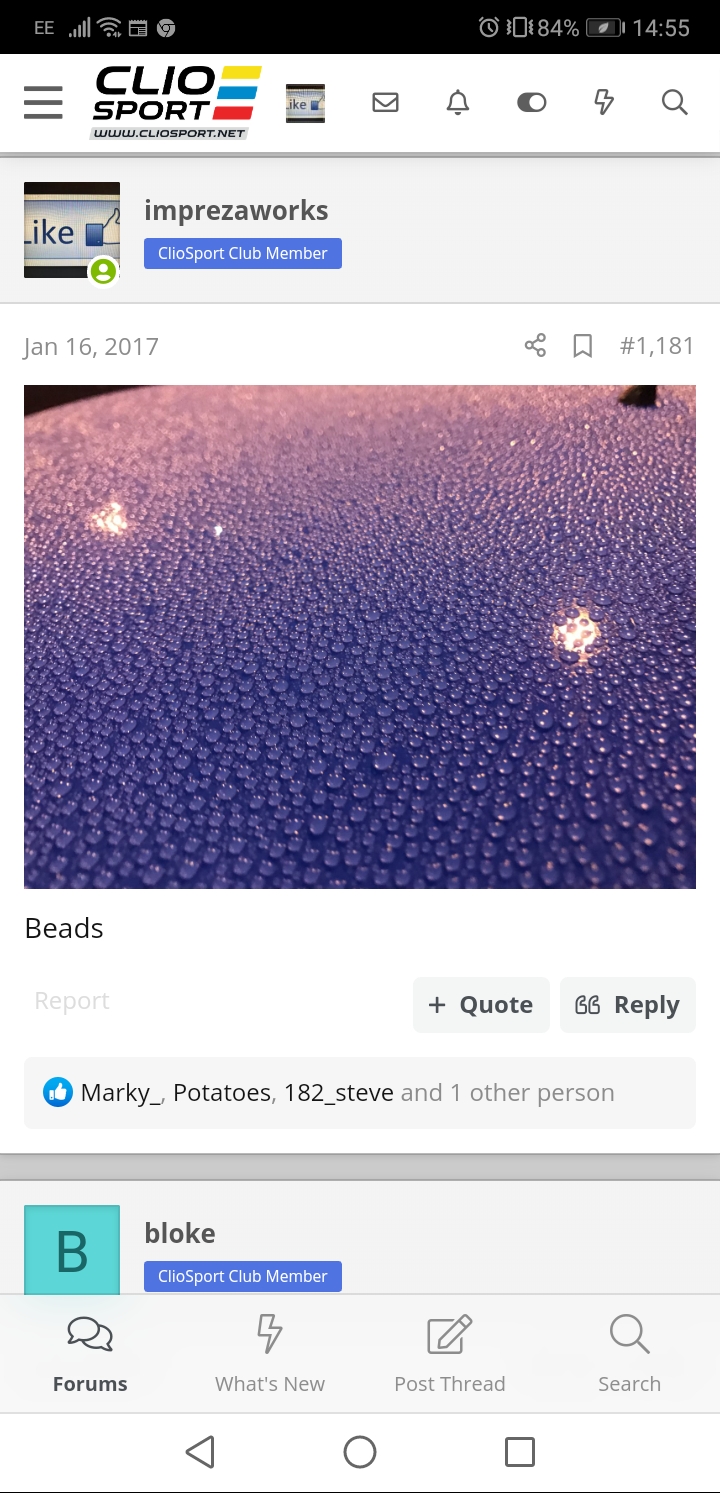Screen dimensions: 720x1493
Task: Toggle the style switch in header
Action: pos(531,103)
